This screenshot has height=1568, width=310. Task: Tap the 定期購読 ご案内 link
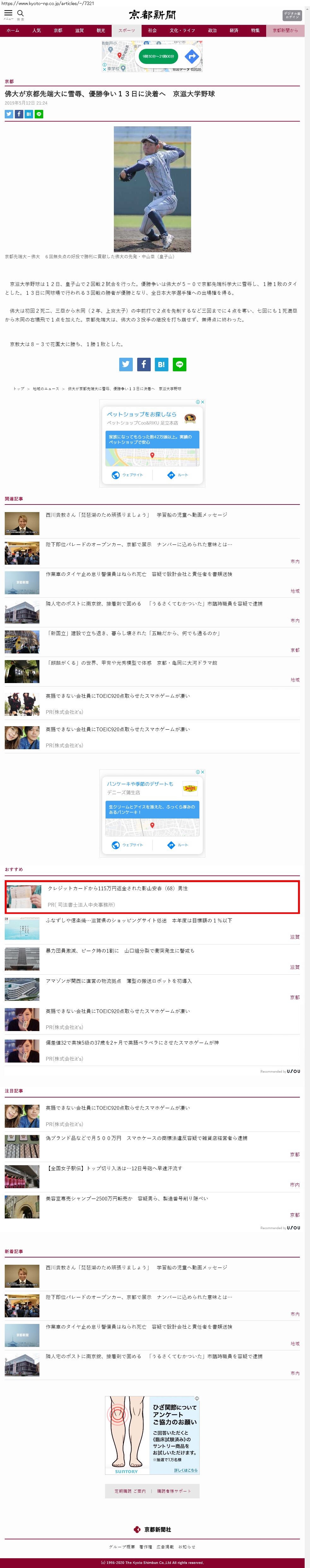coord(130,1491)
